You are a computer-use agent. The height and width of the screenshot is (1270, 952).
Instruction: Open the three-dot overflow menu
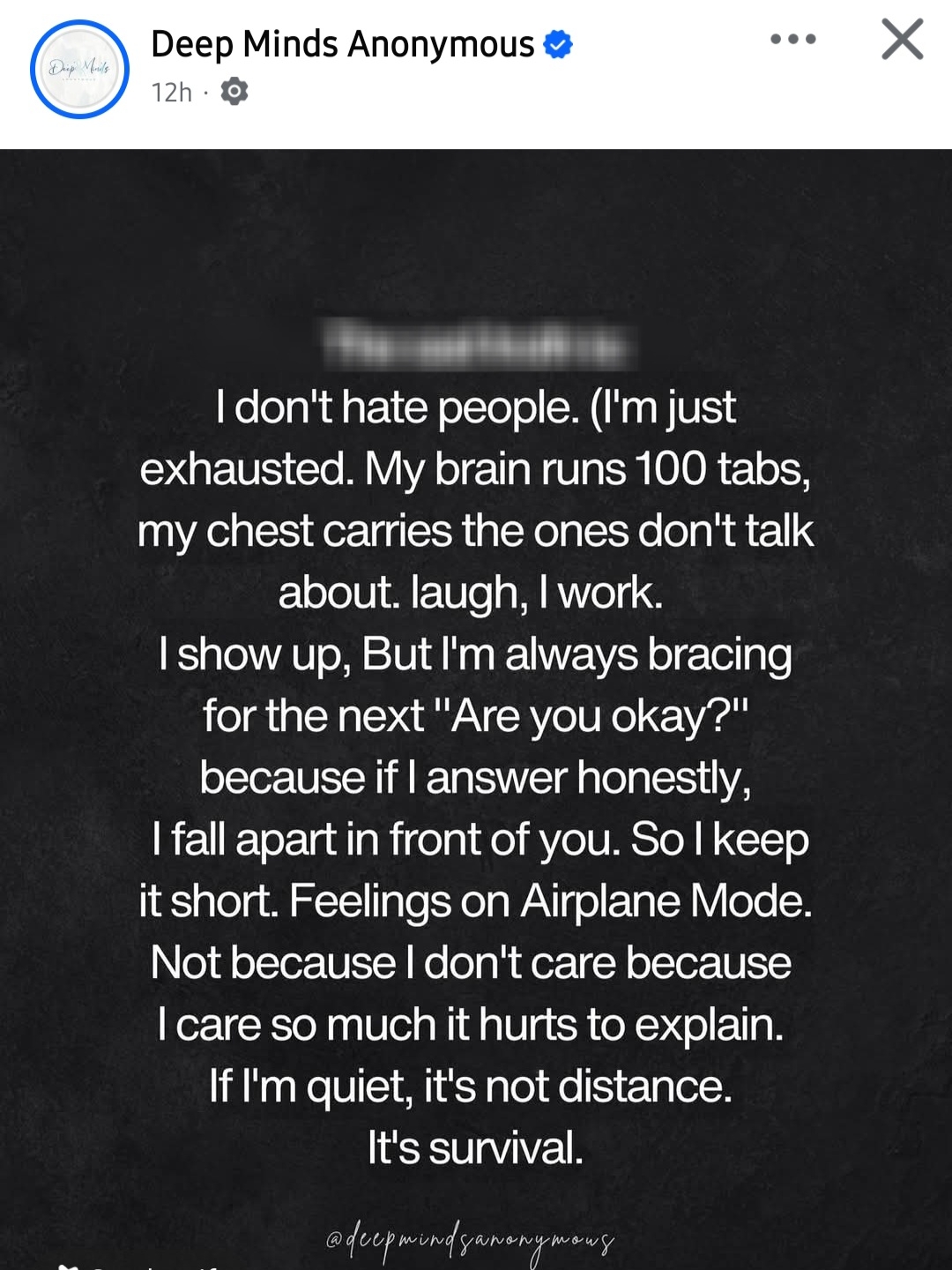click(x=792, y=40)
